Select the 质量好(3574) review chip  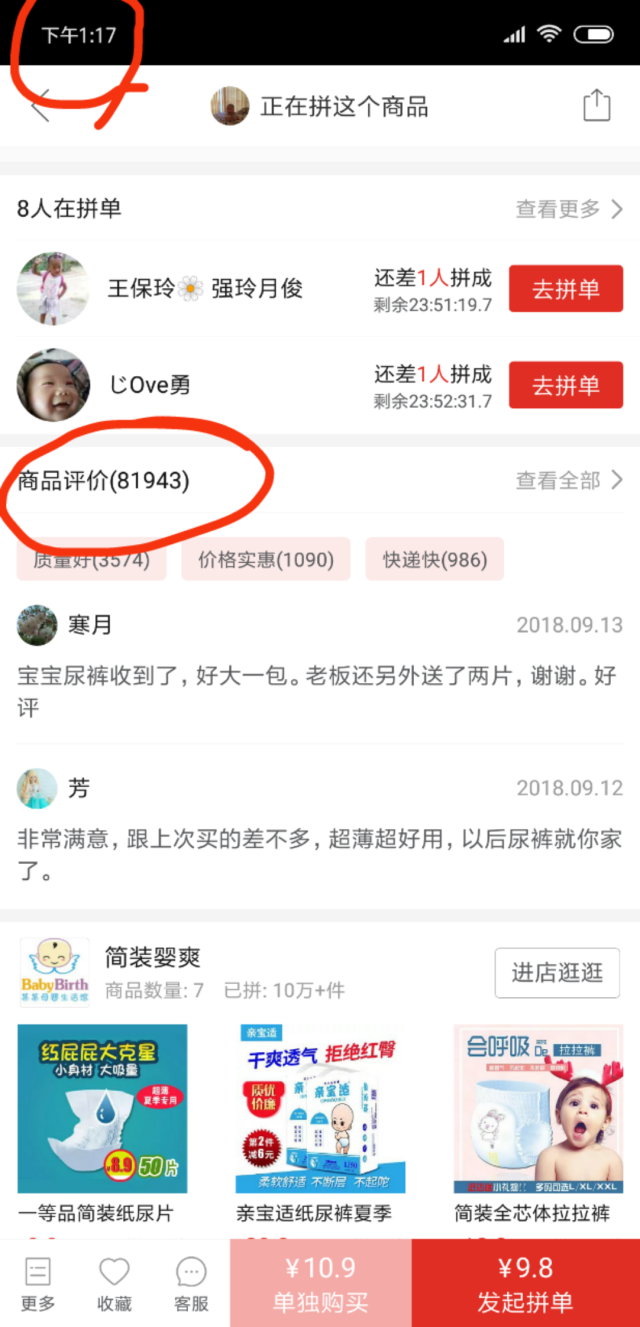(91, 560)
